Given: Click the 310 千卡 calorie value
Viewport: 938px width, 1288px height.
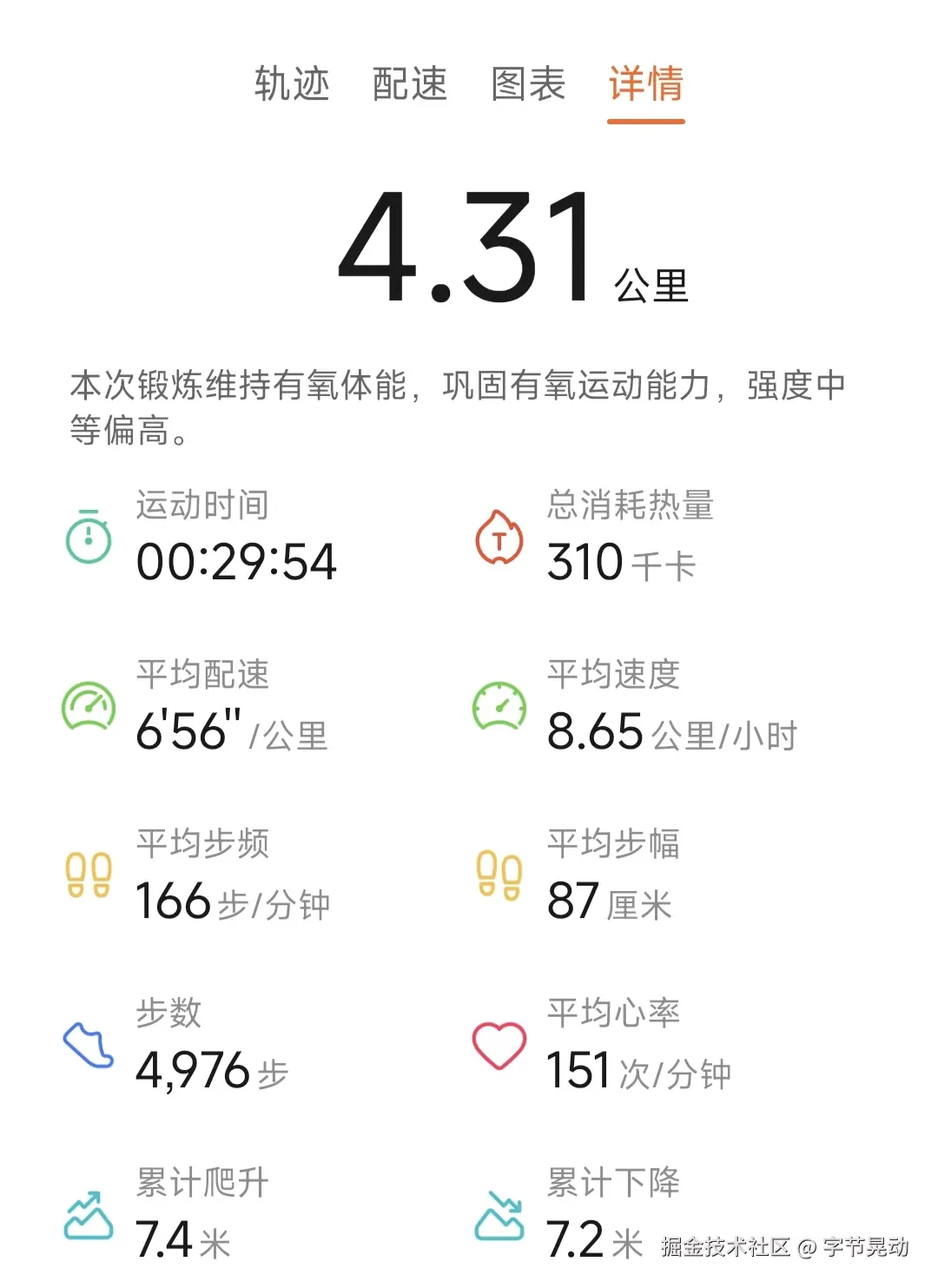Looking at the screenshot, I should [x=617, y=563].
